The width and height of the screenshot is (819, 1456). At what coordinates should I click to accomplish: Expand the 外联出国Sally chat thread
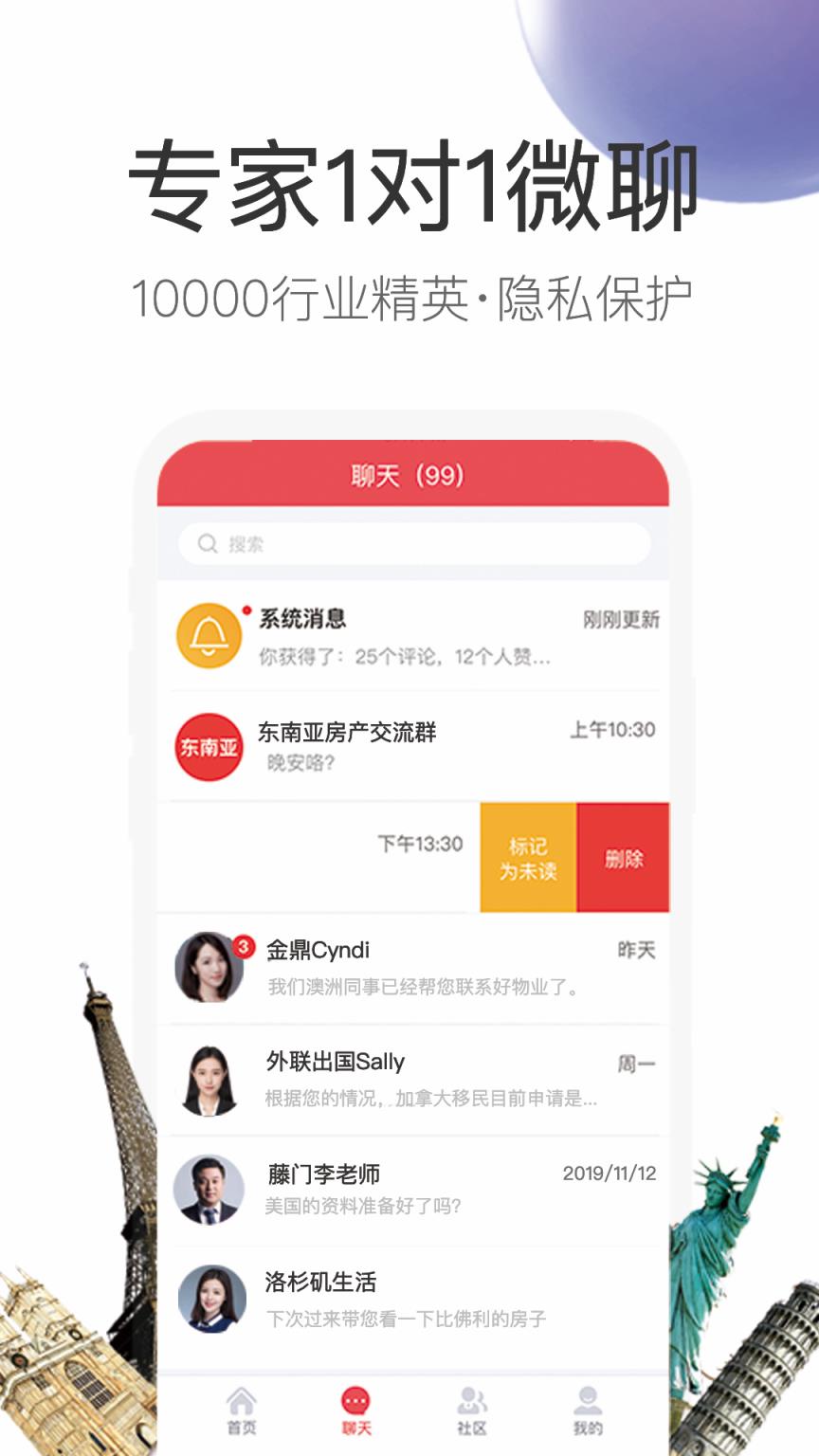click(x=408, y=1080)
